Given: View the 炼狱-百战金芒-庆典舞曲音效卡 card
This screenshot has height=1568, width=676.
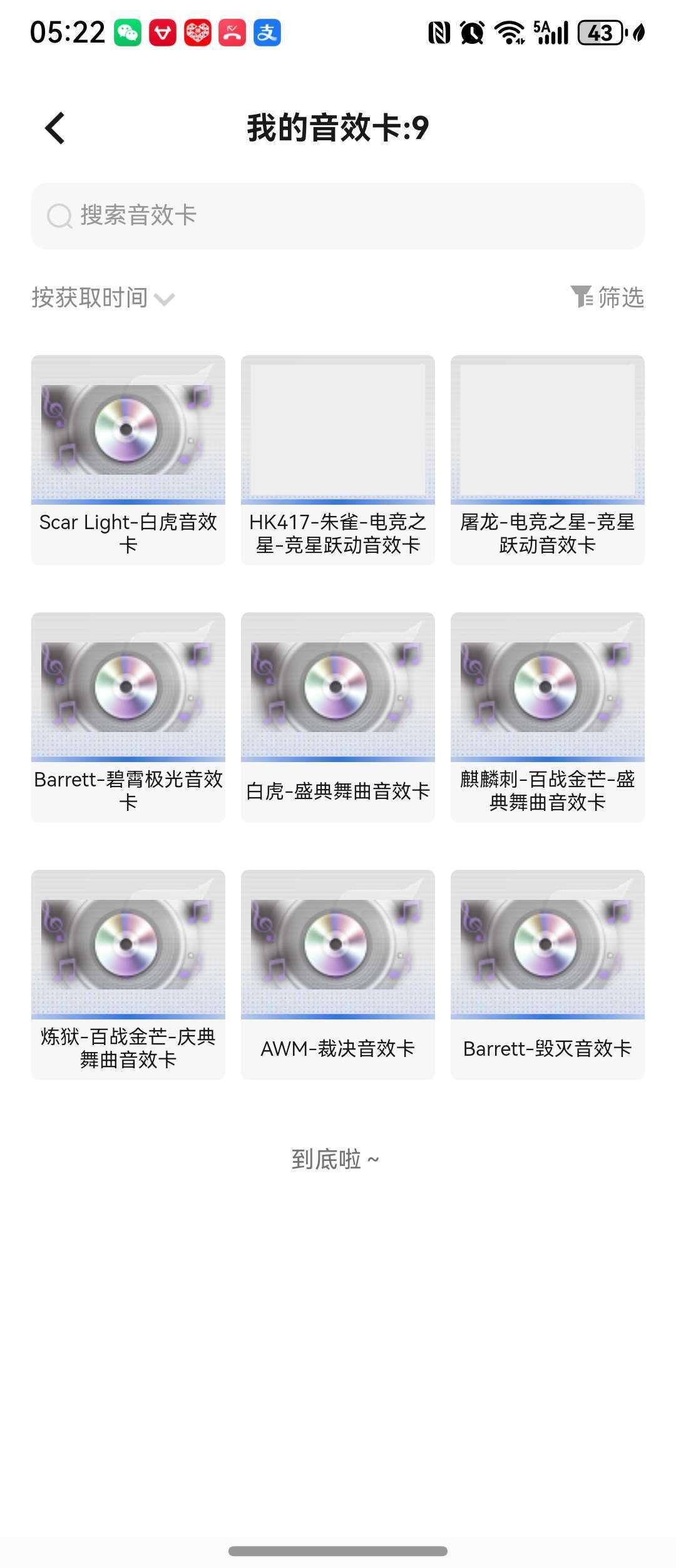Looking at the screenshot, I should tap(128, 974).
